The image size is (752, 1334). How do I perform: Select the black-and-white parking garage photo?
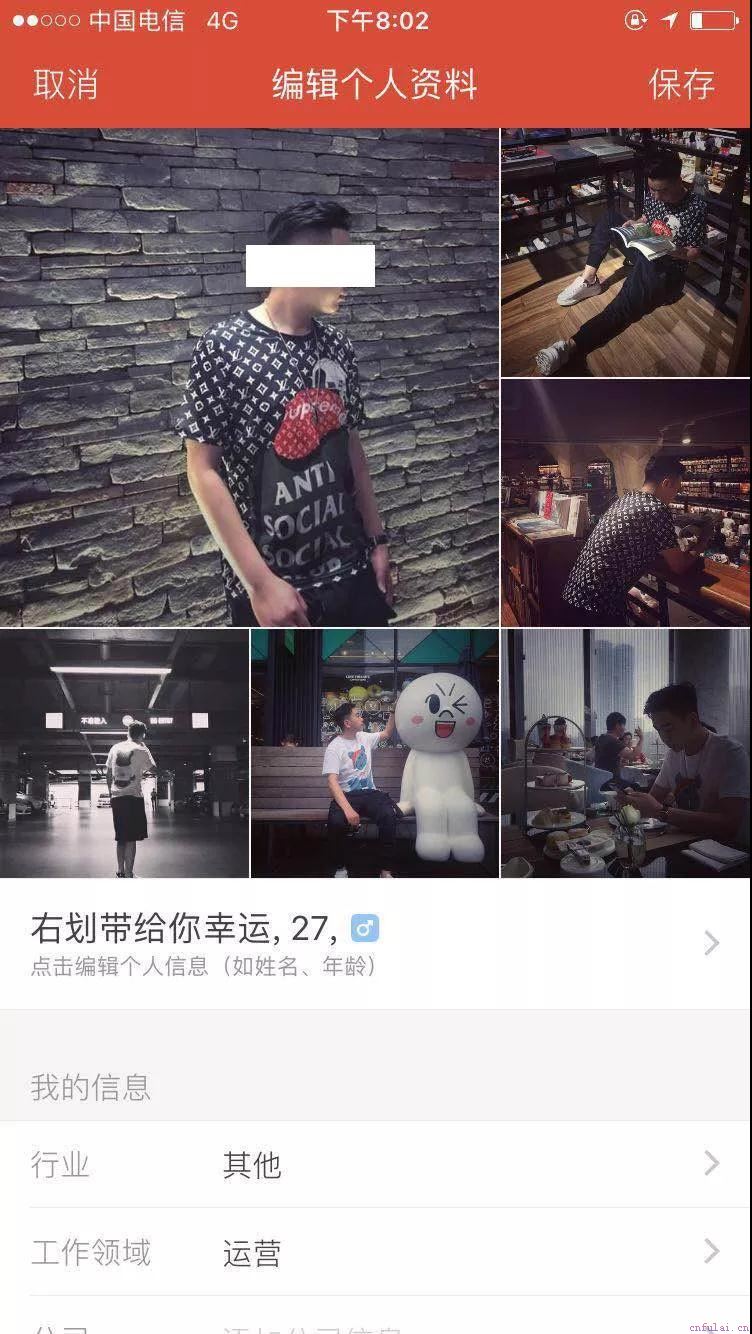click(124, 753)
